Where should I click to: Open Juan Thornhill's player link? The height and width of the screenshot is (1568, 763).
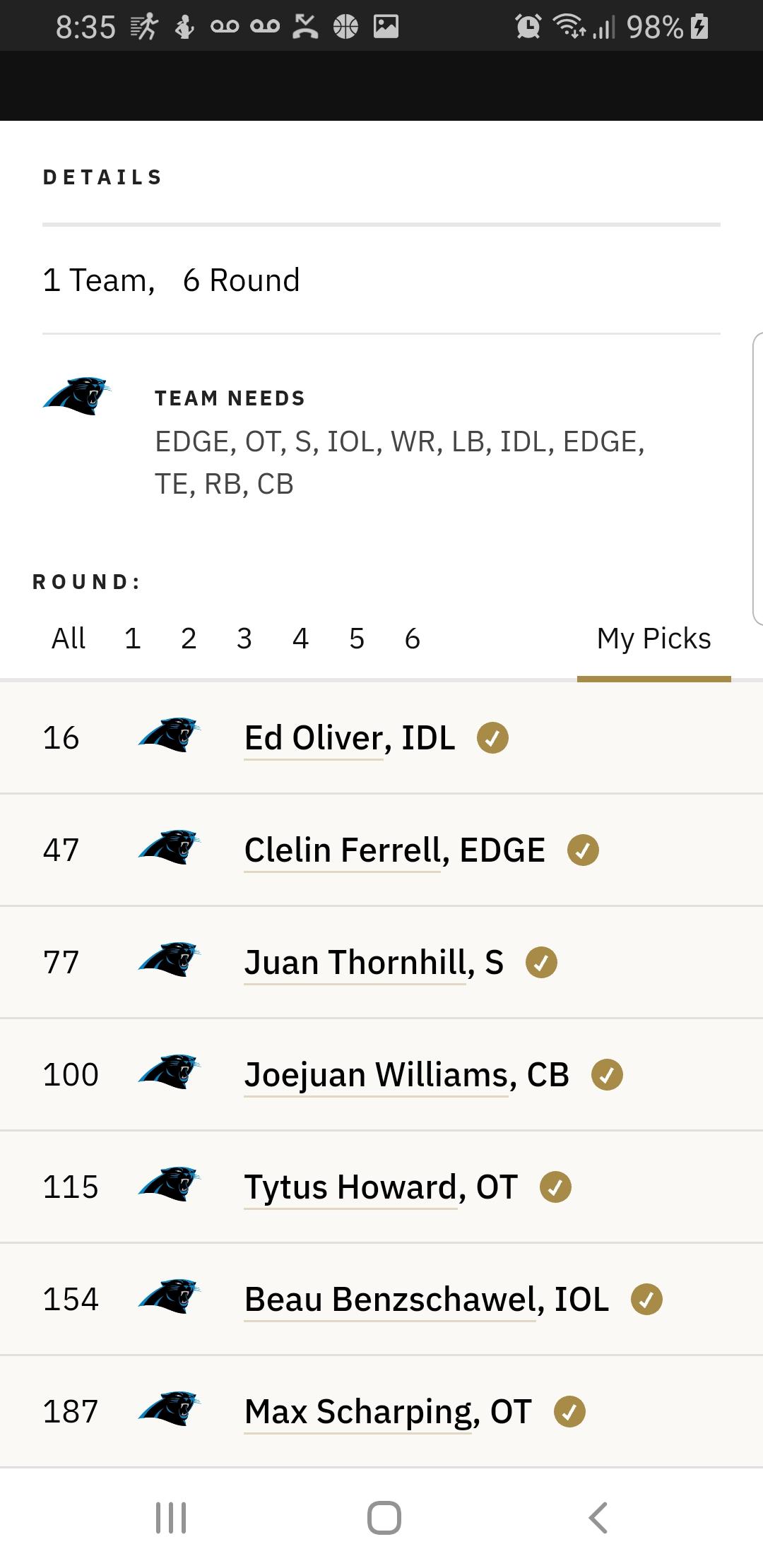pos(374,963)
